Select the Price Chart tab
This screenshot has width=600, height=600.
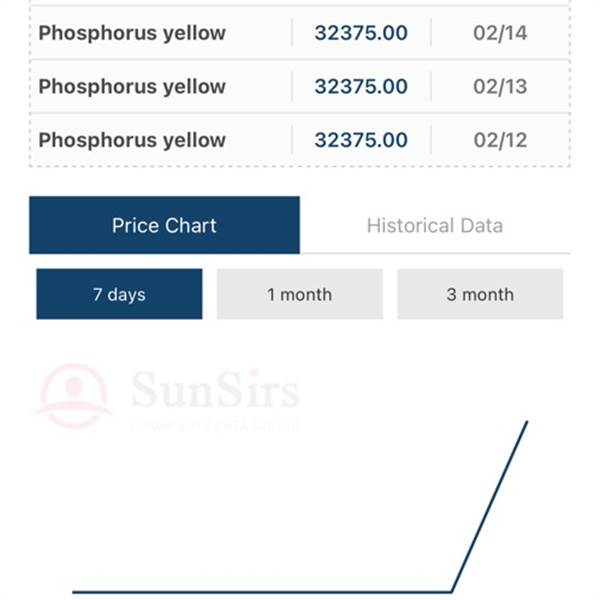click(x=164, y=225)
